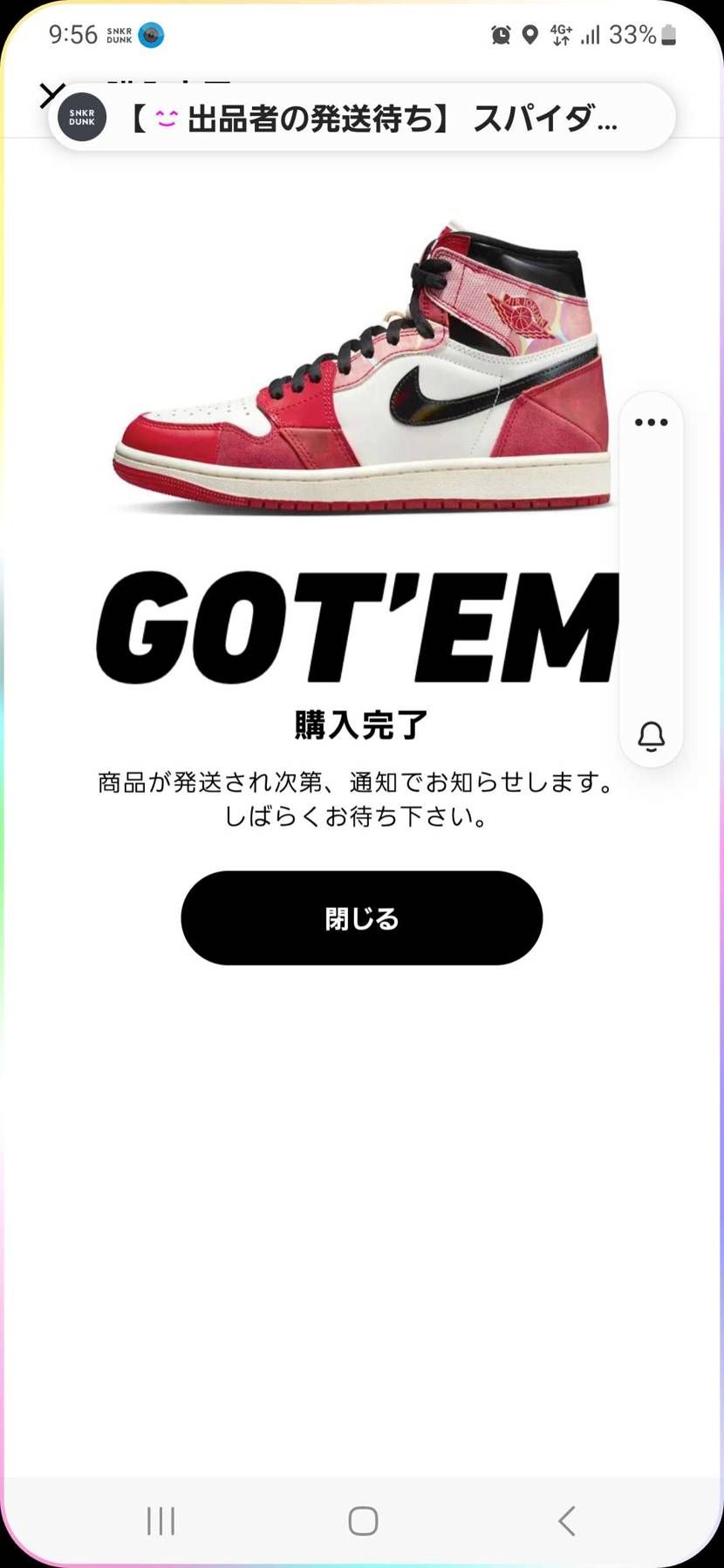Open the recent apps view
The width and height of the screenshot is (724, 1568).
point(161,1521)
